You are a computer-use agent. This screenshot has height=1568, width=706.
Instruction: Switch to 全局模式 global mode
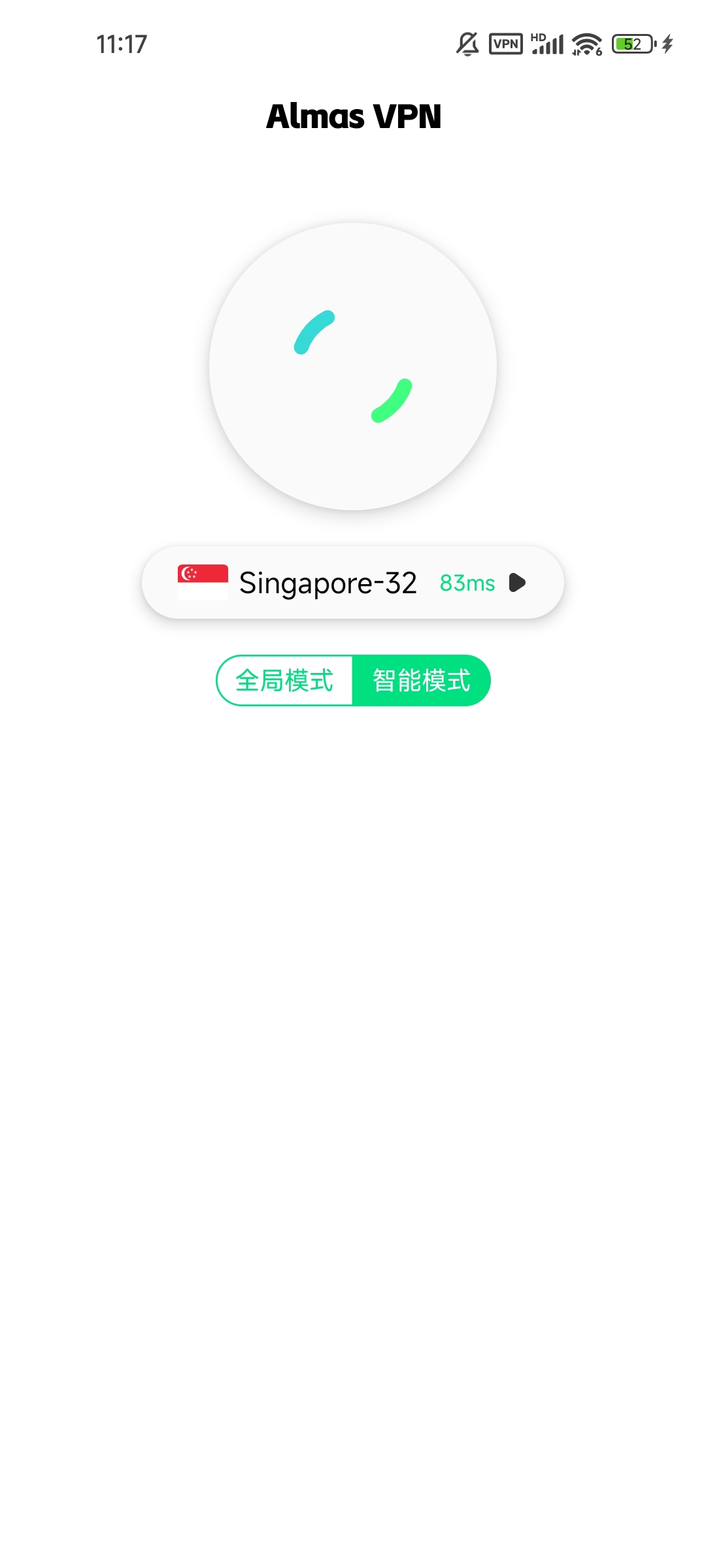(x=284, y=680)
